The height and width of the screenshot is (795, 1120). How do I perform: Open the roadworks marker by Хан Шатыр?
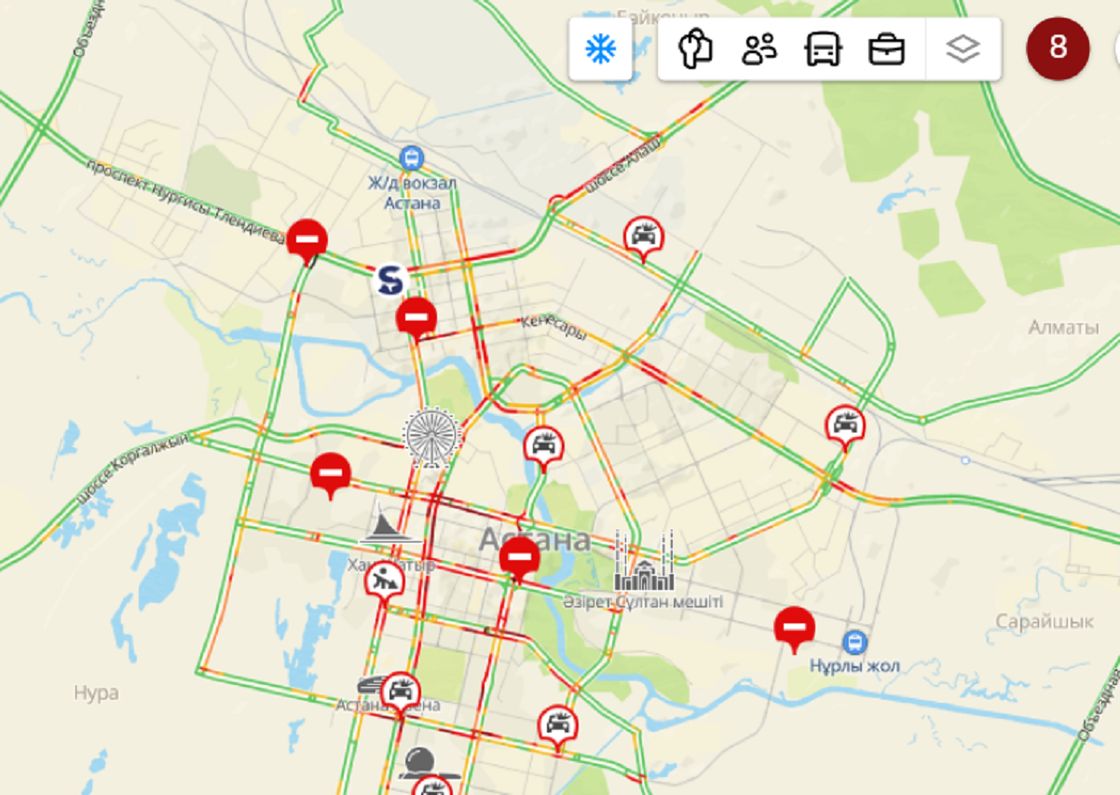pos(383,581)
